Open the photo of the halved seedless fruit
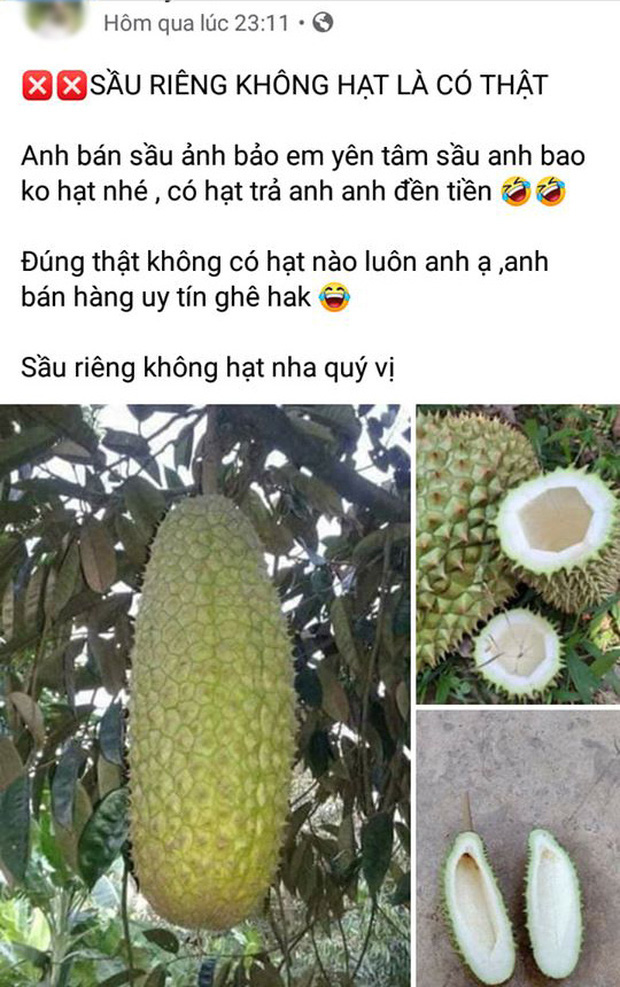The height and width of the screenshot is (987, 620). pos(517,848)
